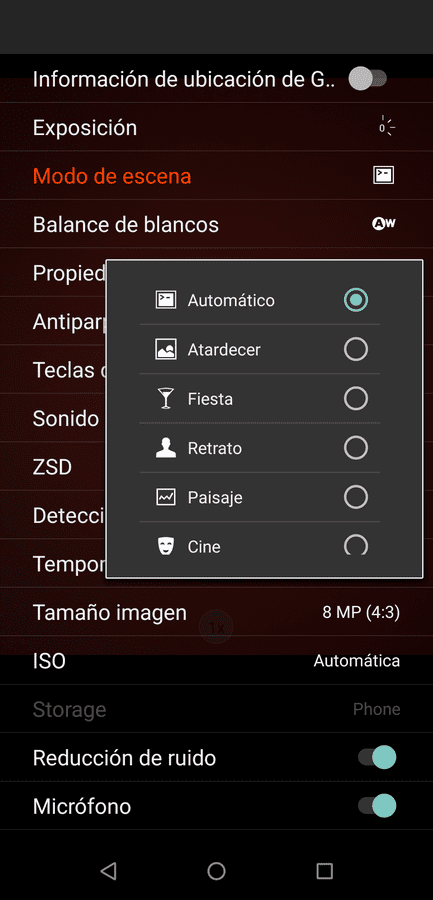Select Retrato scene mode

pos(260,448)
